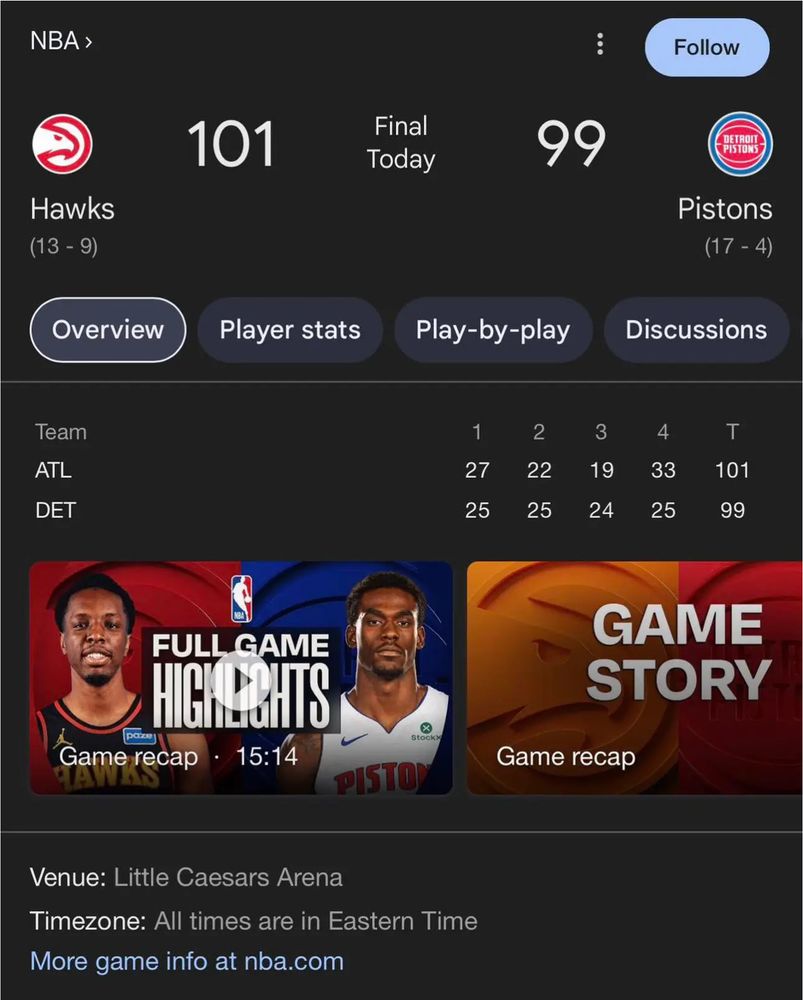Click the Hawks team name
Viewport: 803px width, 1000px height.
click(71, 209)
